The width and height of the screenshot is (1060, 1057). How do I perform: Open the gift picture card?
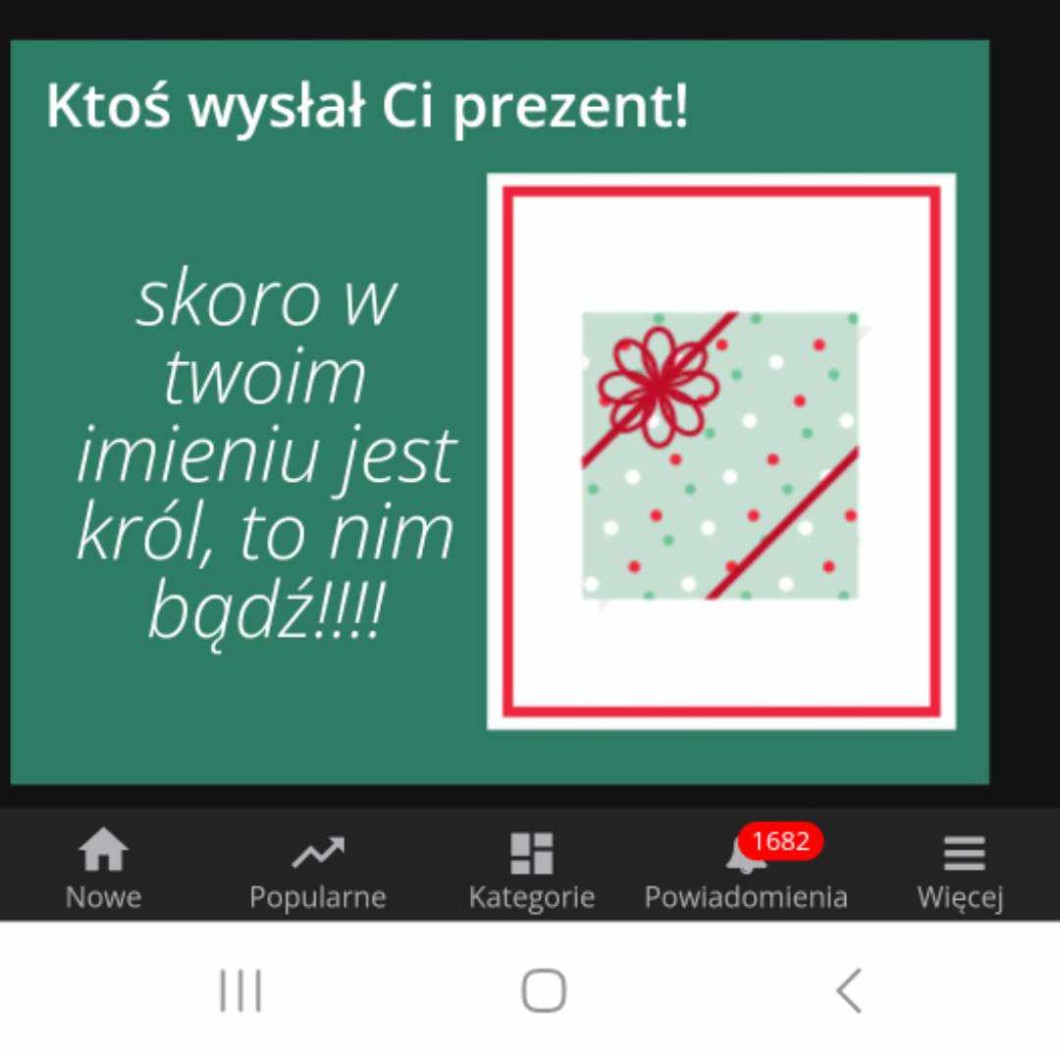pyautogui.click(x=721, y=451)
